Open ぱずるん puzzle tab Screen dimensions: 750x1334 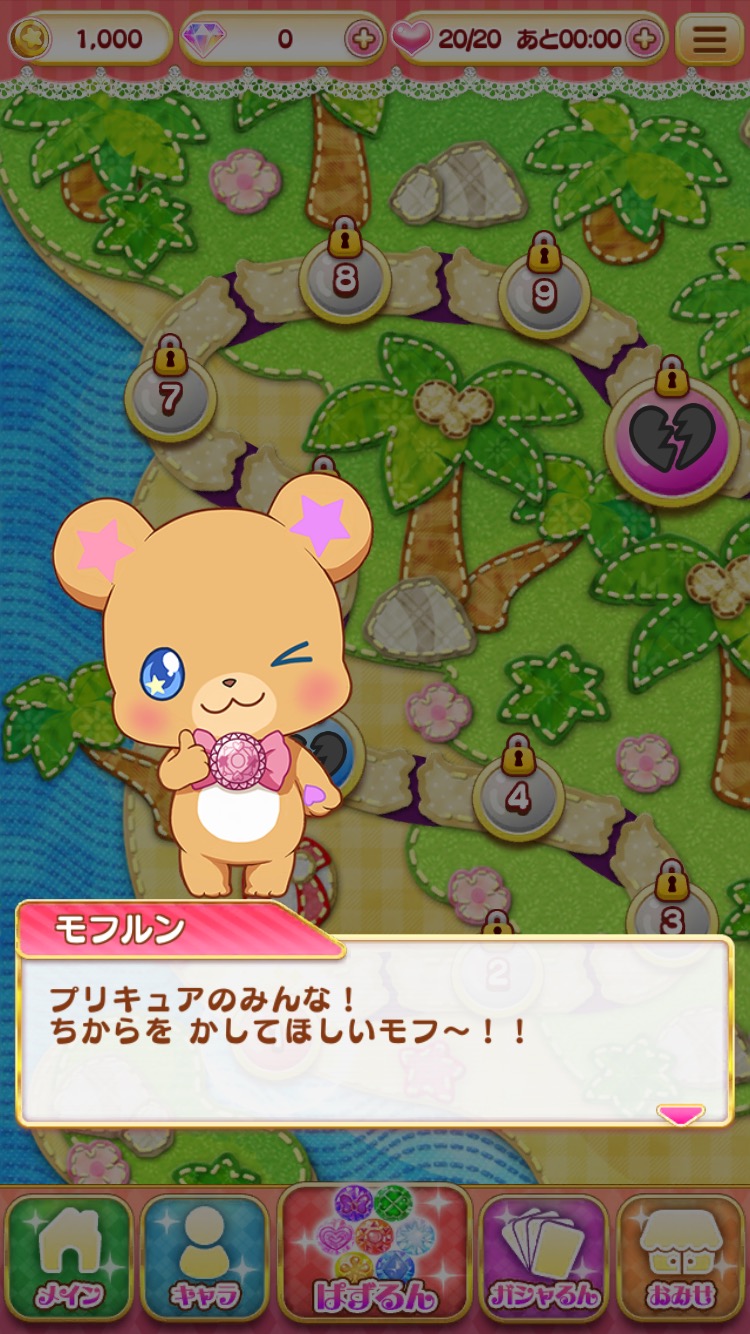[x=375, y=1252]
